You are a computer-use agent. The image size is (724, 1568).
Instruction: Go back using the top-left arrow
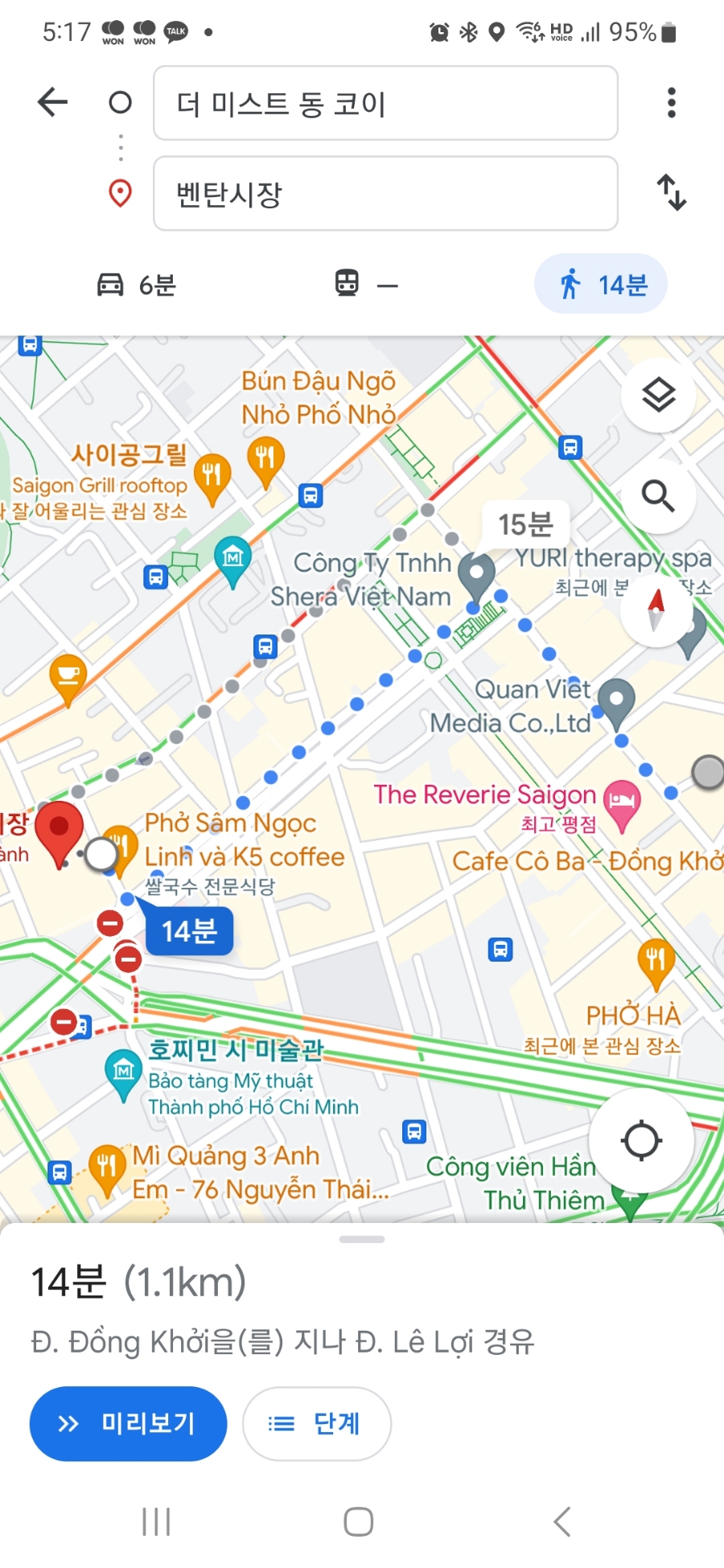tap(53, 102)
